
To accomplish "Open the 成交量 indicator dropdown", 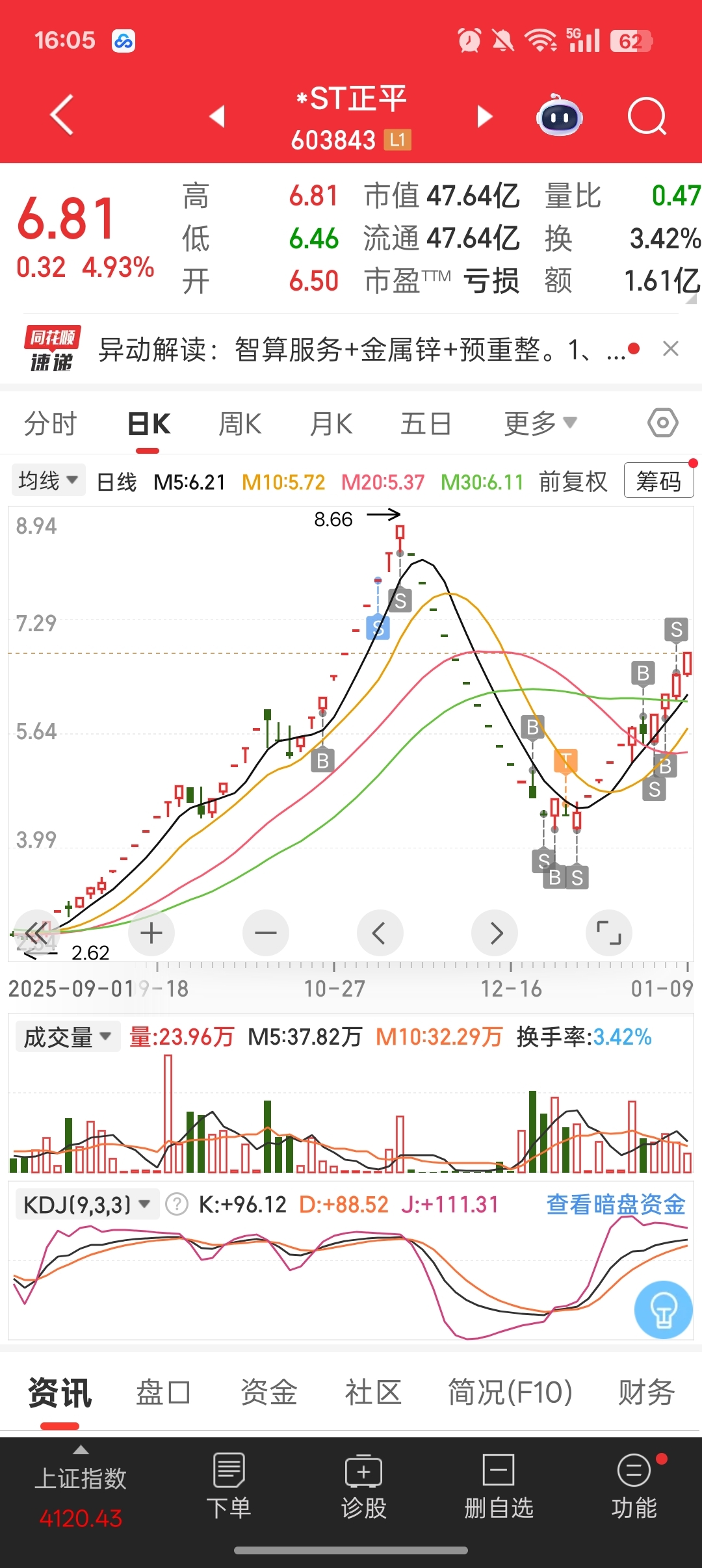I will pos(67,1037).
